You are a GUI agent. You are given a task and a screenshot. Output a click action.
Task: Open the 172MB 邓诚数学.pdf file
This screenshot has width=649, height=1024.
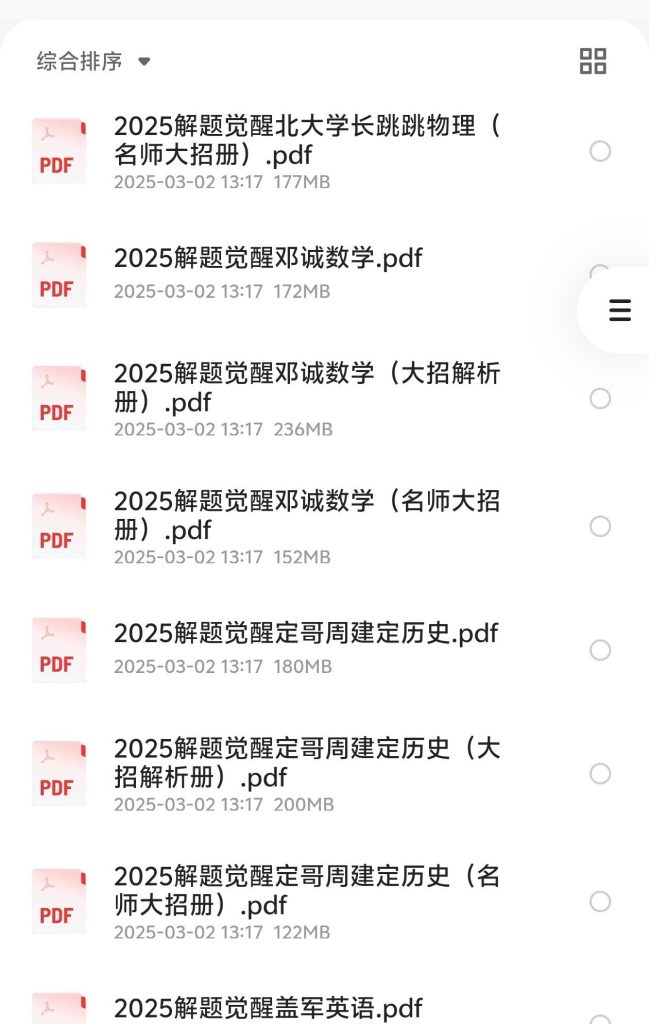click(x=268, y=258)
